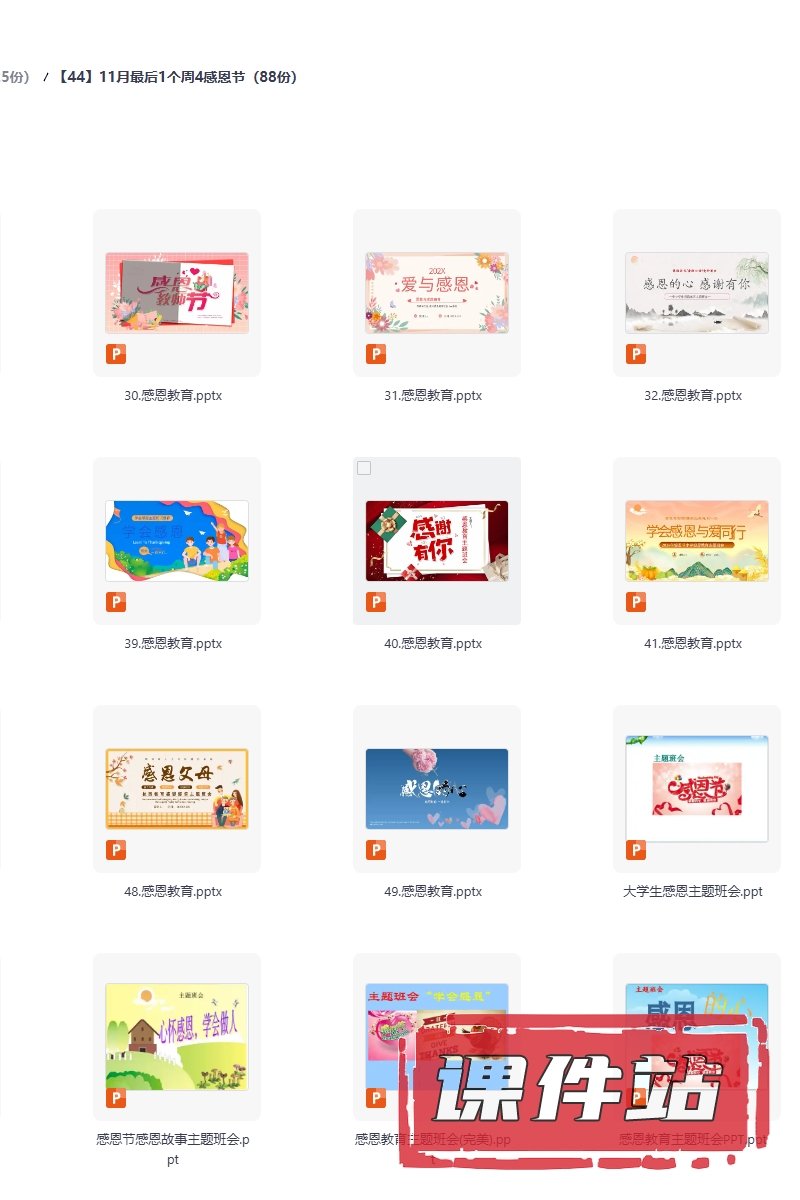Open the file 41.感恩教育.pptx
Image resolution: width=800 pixels, height=1200 pixels.
(697, 541)
